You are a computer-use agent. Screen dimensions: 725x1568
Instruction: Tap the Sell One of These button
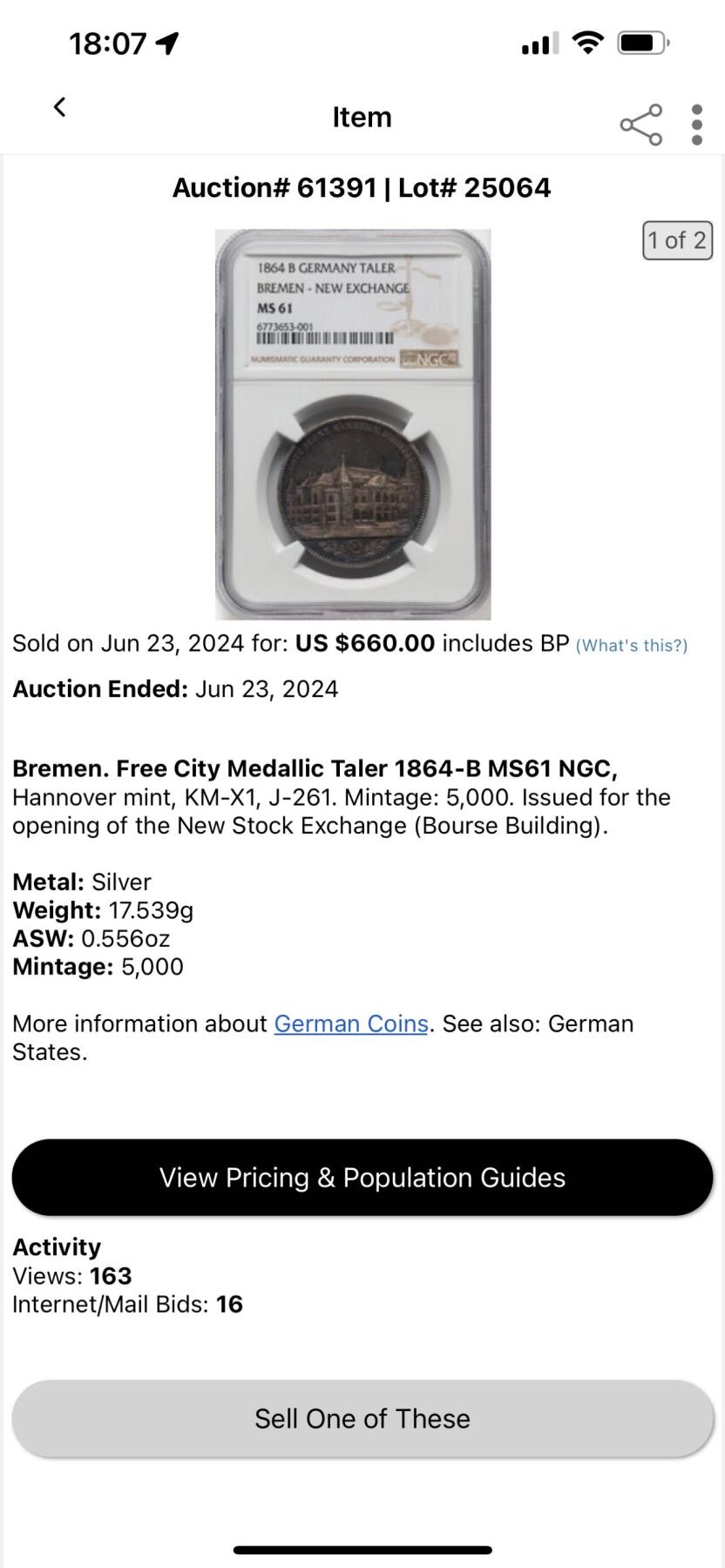(x=362, y=1418)
